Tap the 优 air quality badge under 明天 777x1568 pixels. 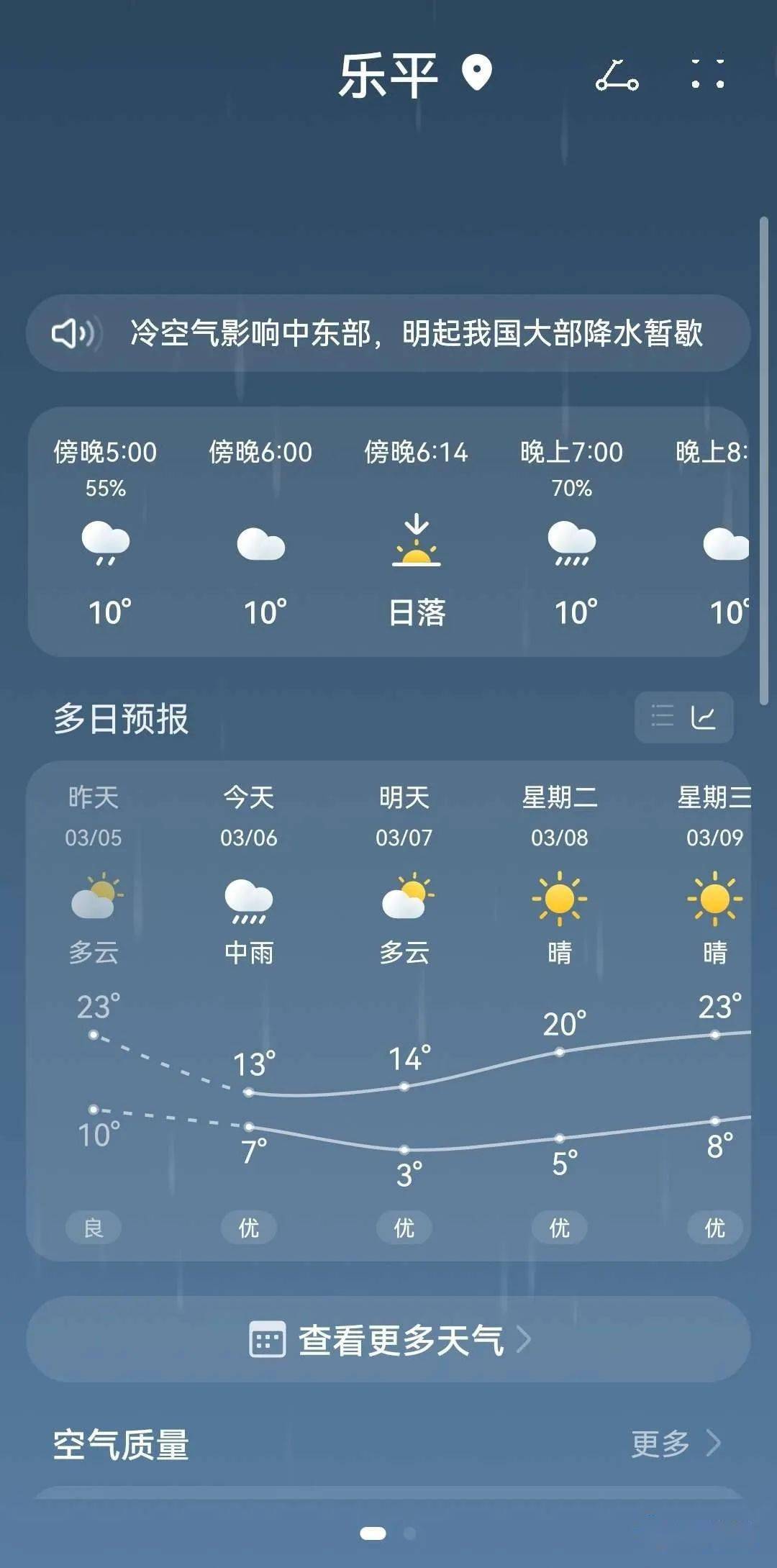(x=404, y=1227)
